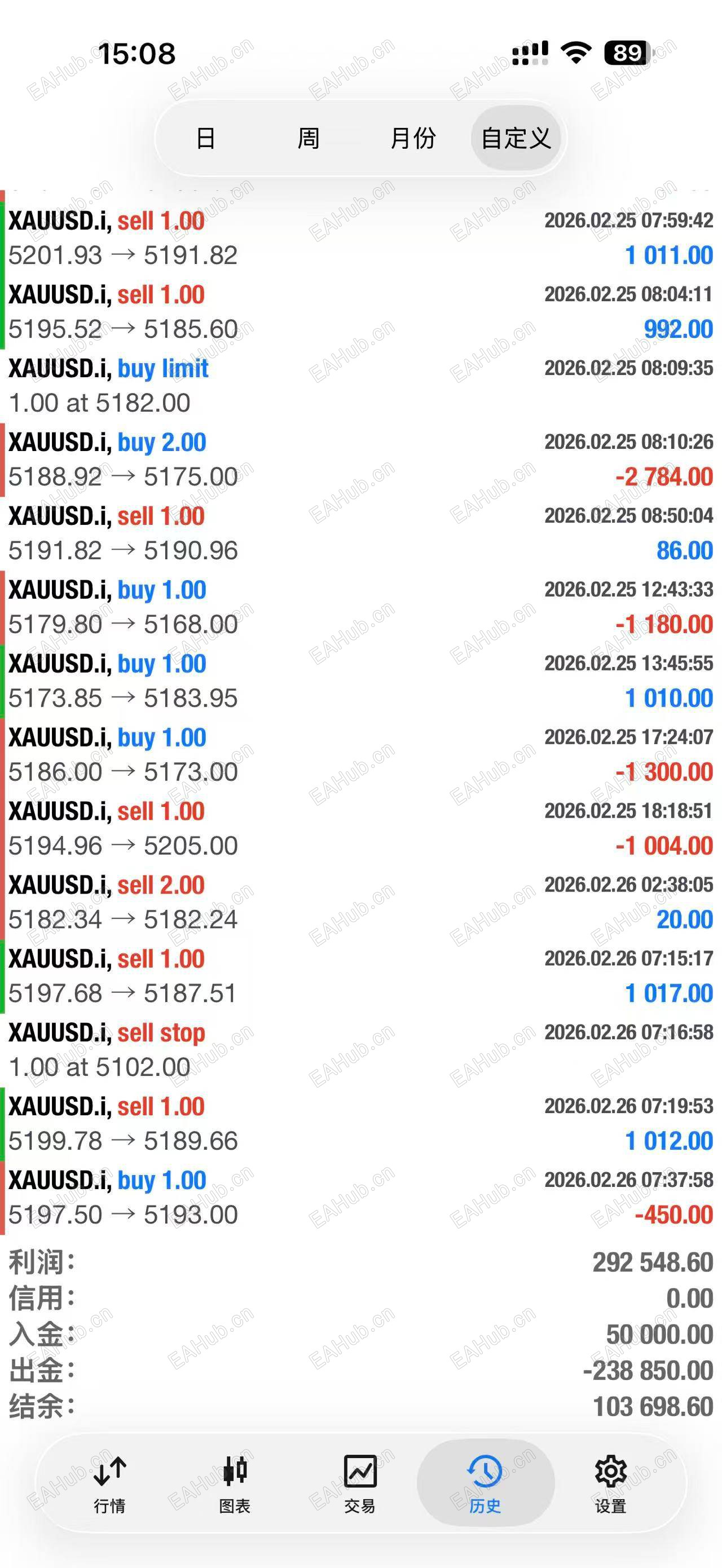722x1568 pixels.
Task: Open the 设置 settings tab
Action: (x=610, y=1484)
